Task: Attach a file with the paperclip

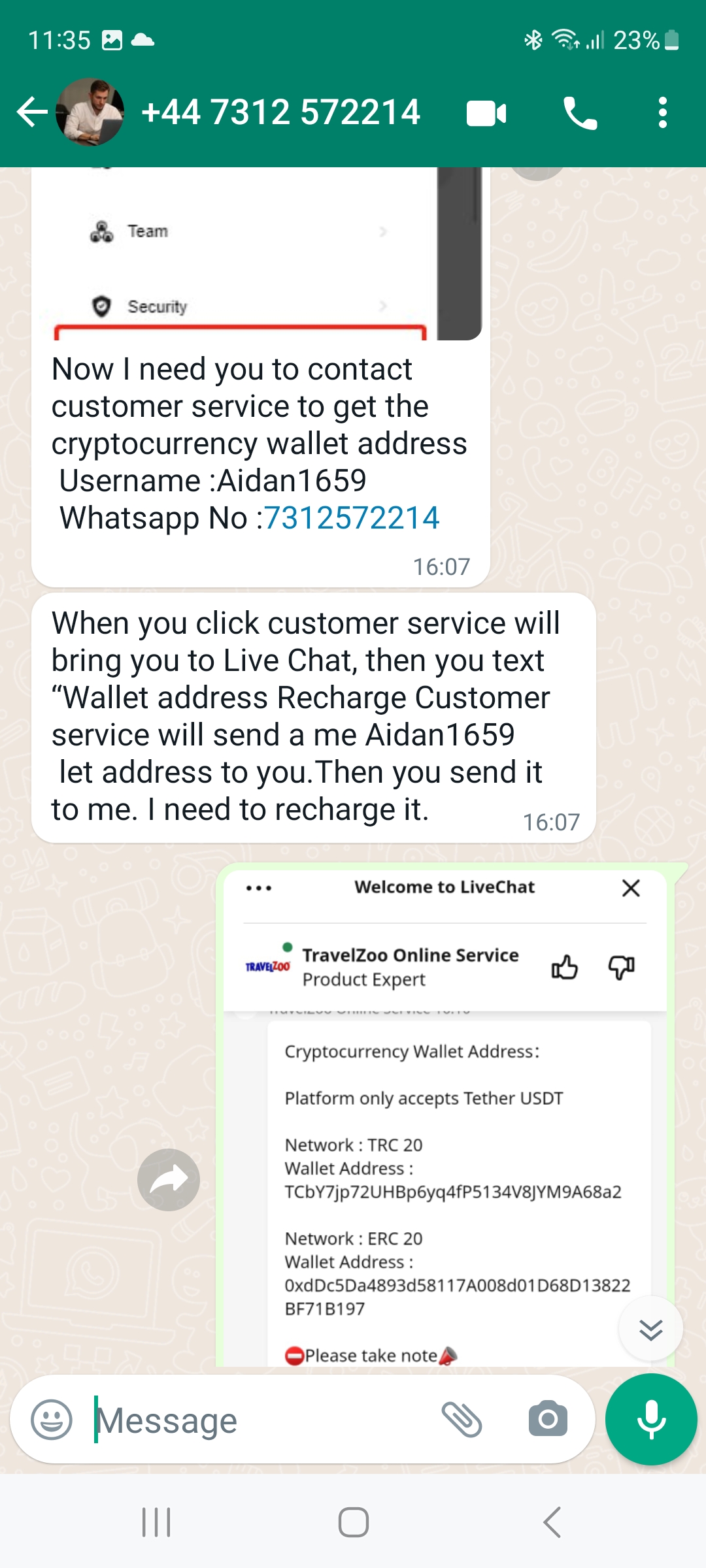Action: tap(462, 1419)
